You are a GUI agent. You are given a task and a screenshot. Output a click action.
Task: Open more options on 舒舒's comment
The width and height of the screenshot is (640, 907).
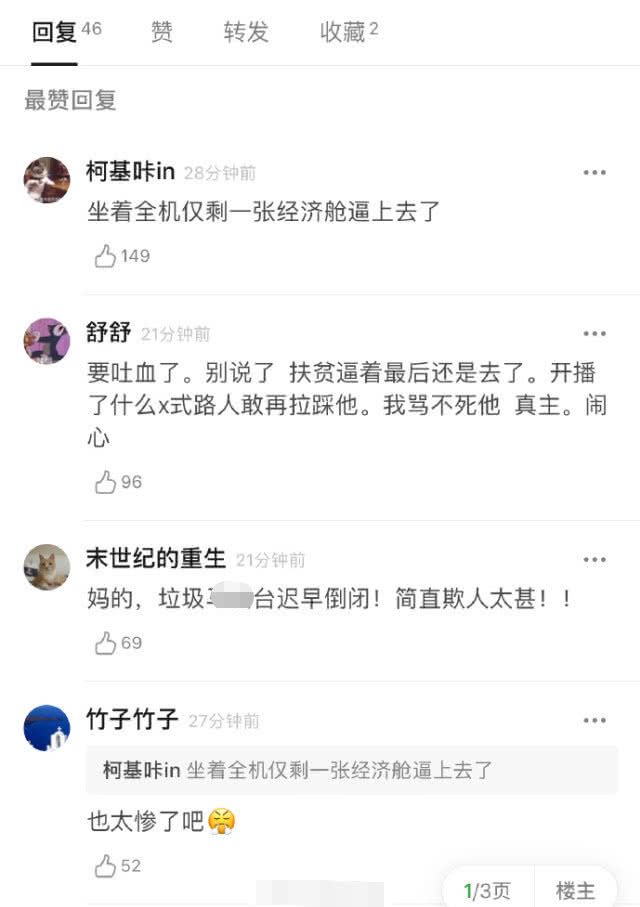[594, 333]
